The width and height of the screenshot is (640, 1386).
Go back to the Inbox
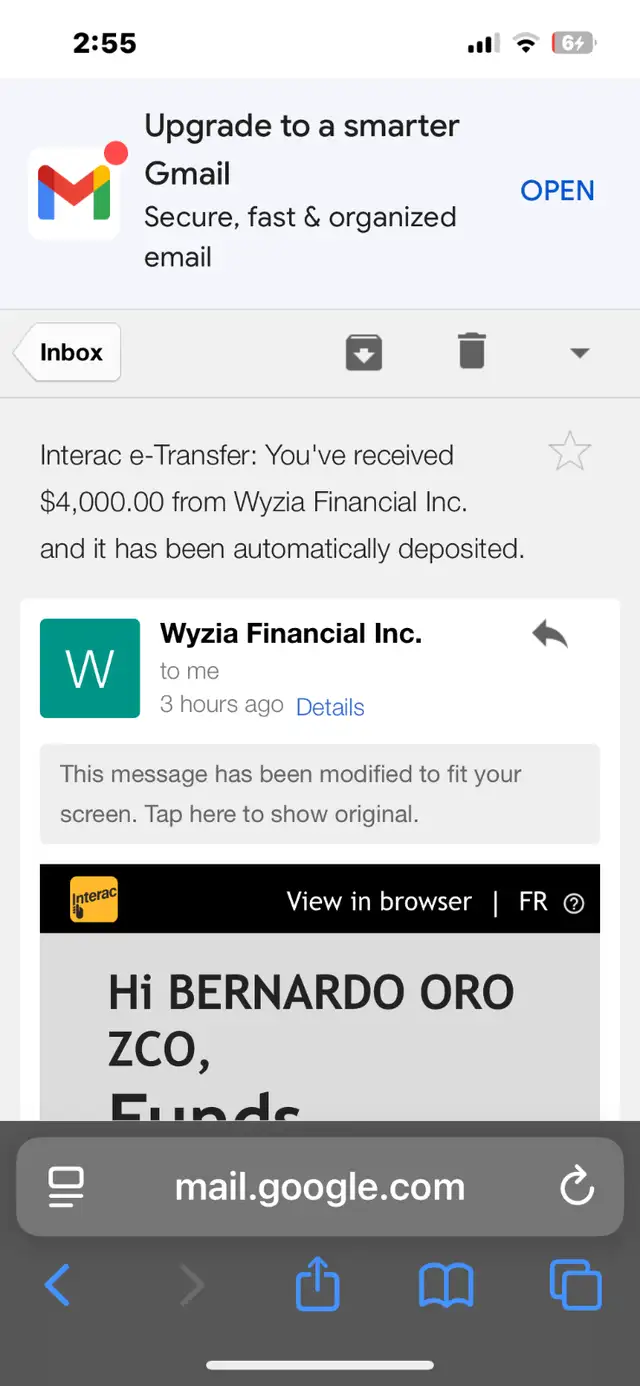pyautogui.click(x=68, y=352)
